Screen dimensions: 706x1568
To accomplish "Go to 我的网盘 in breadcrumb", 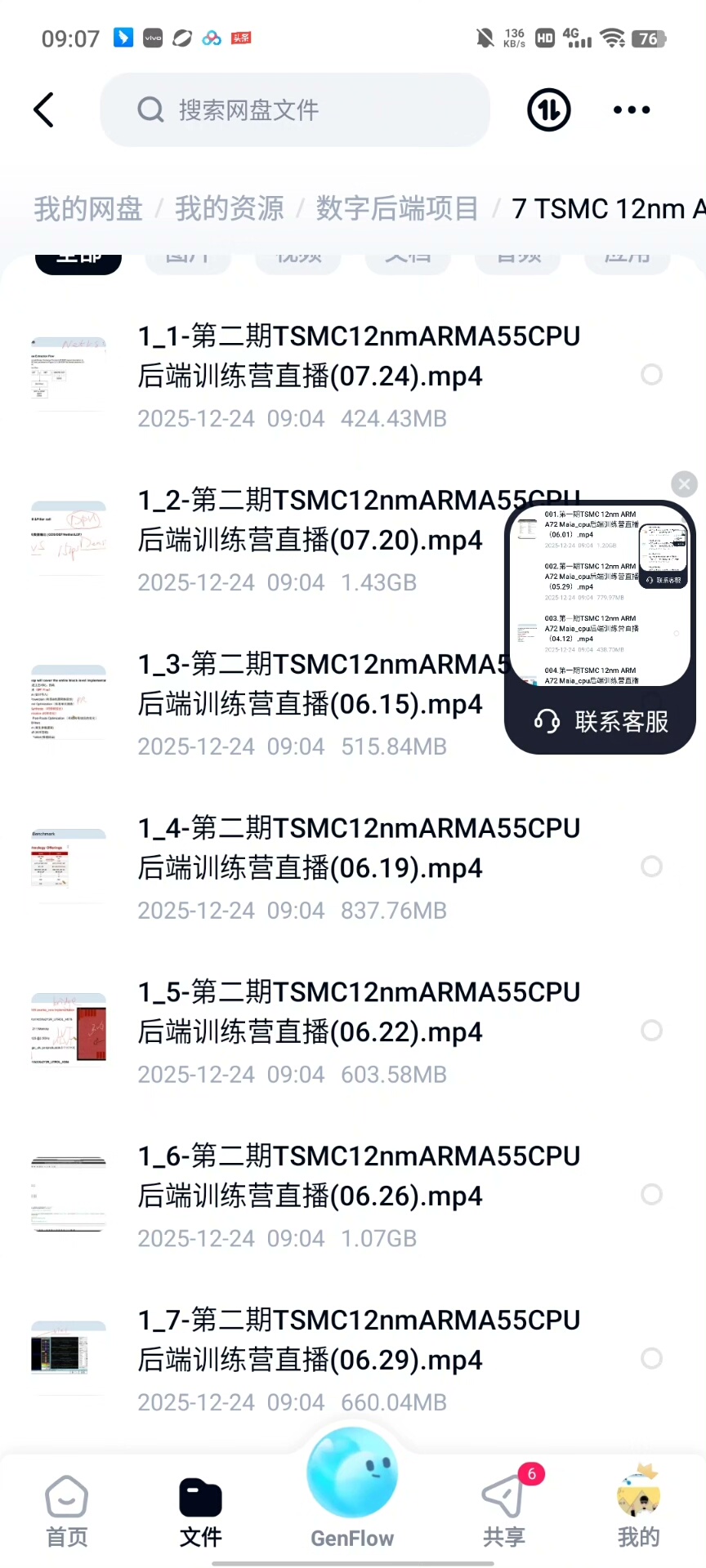I will click(88, 209).
